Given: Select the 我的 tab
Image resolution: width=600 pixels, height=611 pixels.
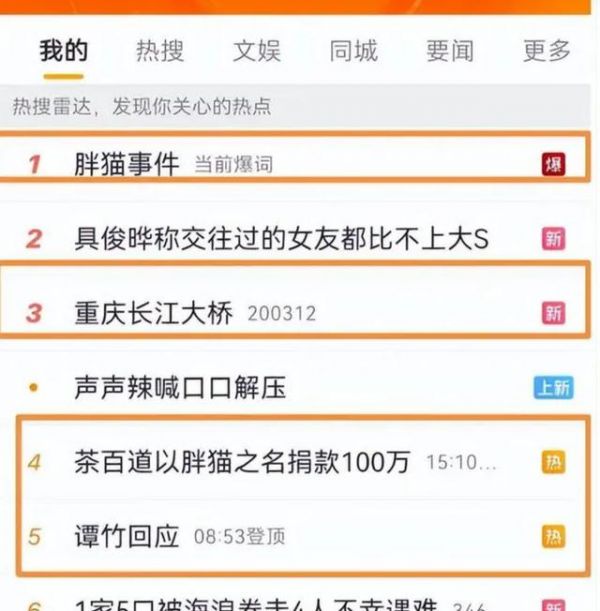Looking at the screenshot, I should (63, 51).
